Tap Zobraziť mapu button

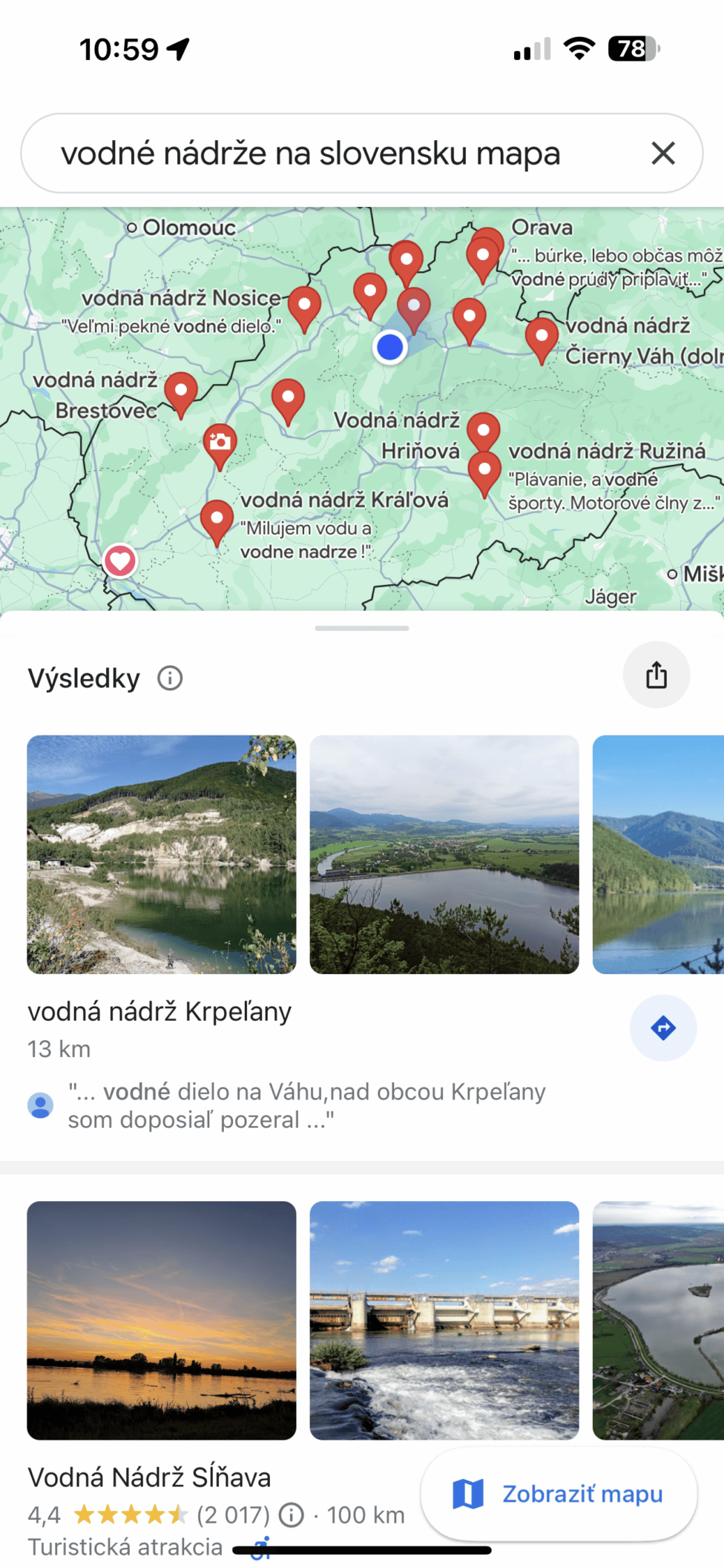pos(559,1494)
